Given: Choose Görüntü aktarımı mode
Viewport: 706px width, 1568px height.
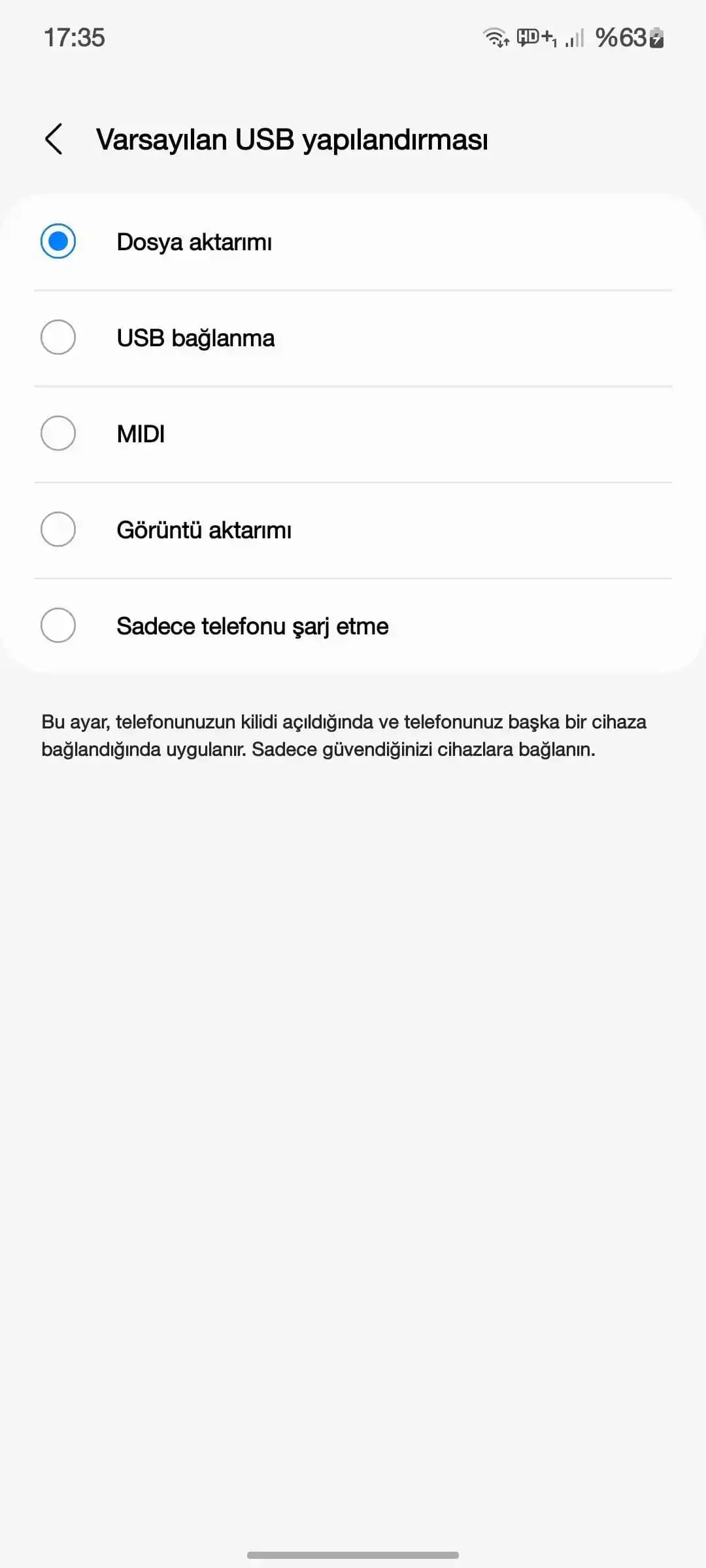Looking at the screenshot, I should [x=58, y=530].
